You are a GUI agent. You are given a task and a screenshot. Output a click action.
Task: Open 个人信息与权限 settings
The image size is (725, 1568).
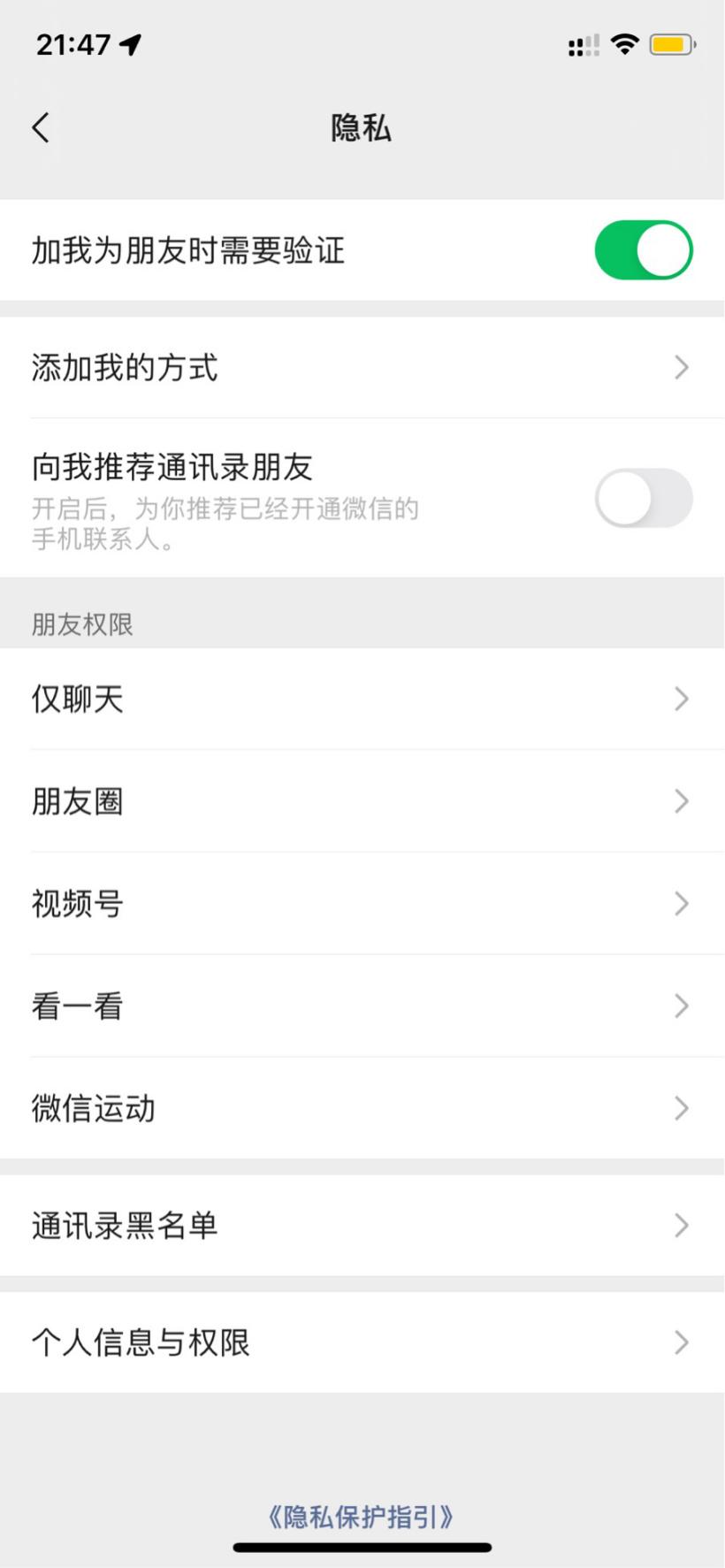coord(362,1342)
